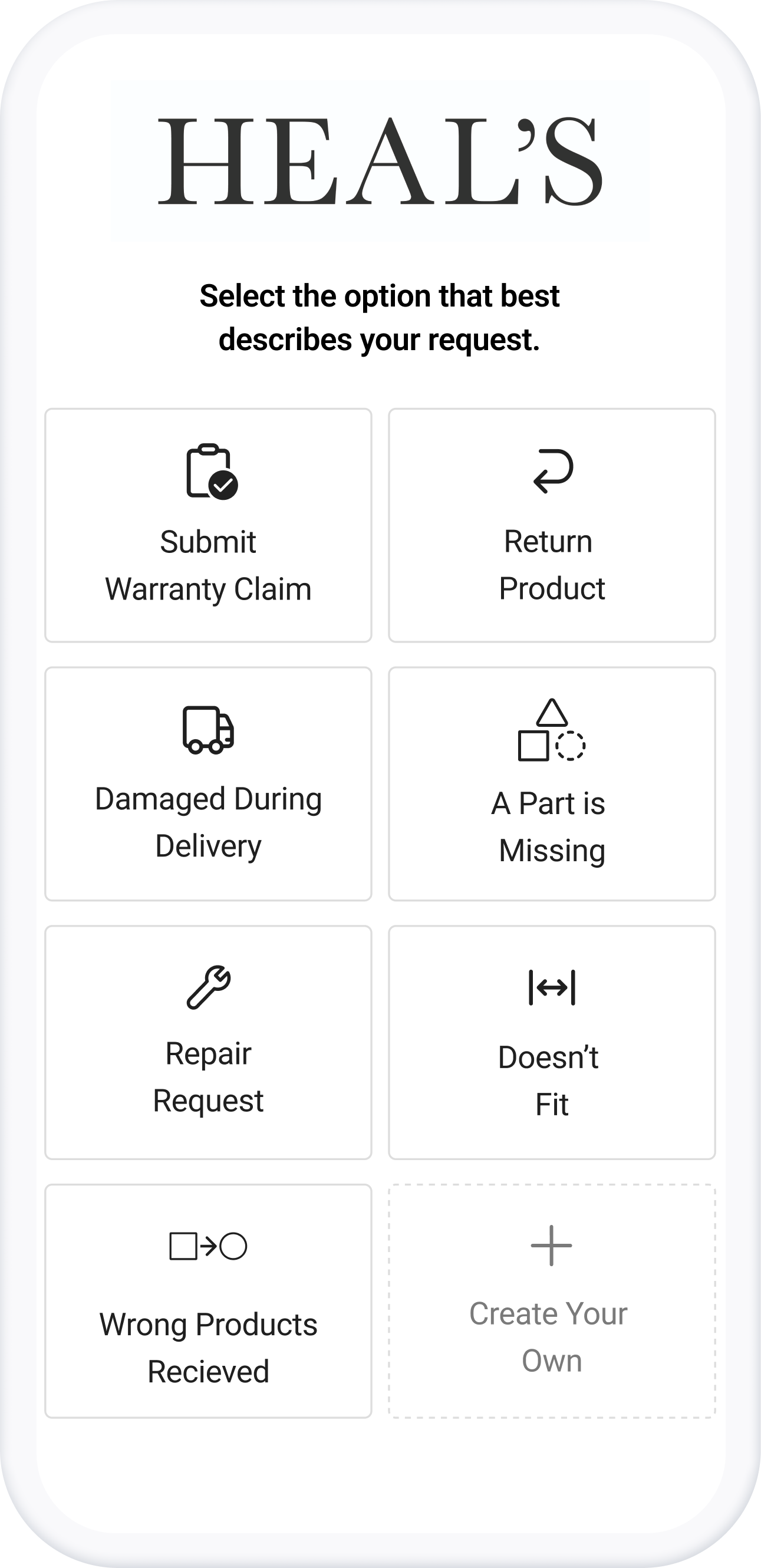Select Wrong Products Recieved
Image resolution: width=761 pixels, height=1568 pixels.
[x=208, y=1301]
